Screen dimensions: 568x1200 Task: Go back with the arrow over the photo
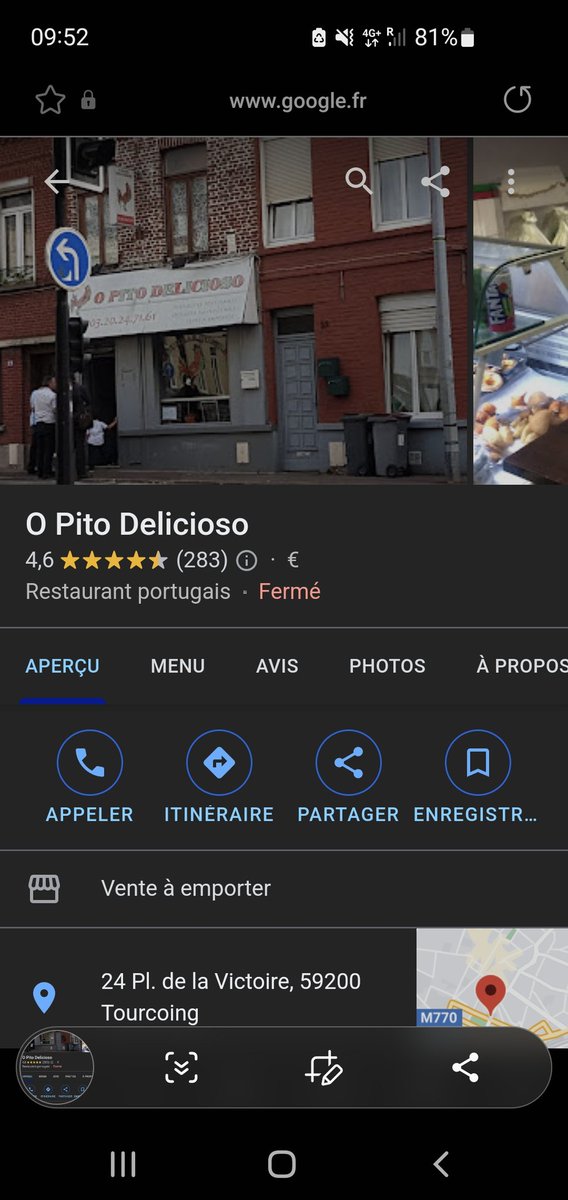tap(59, 181)
